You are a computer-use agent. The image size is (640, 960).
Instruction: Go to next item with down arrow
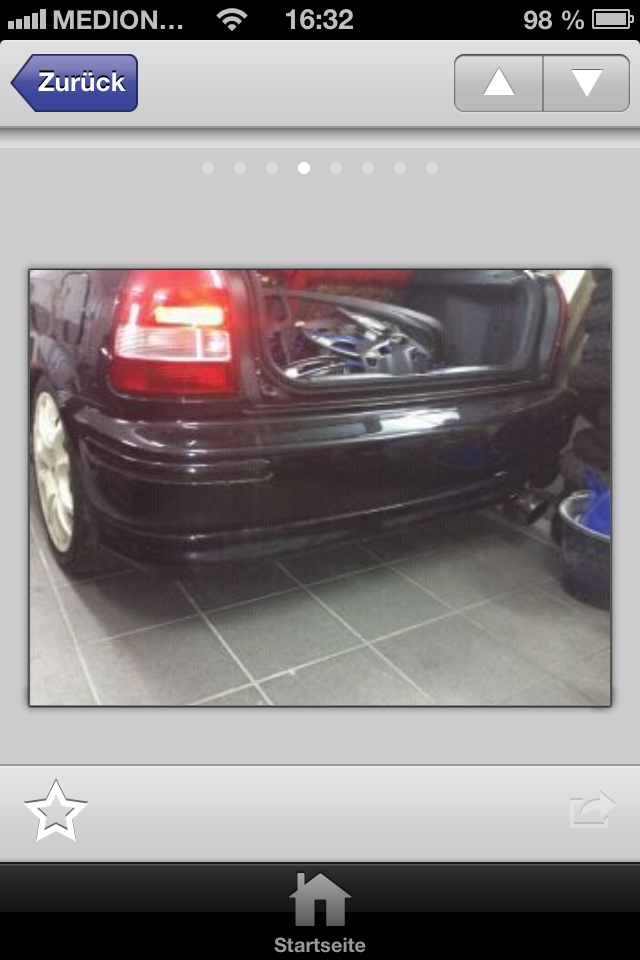pos(587,83)
